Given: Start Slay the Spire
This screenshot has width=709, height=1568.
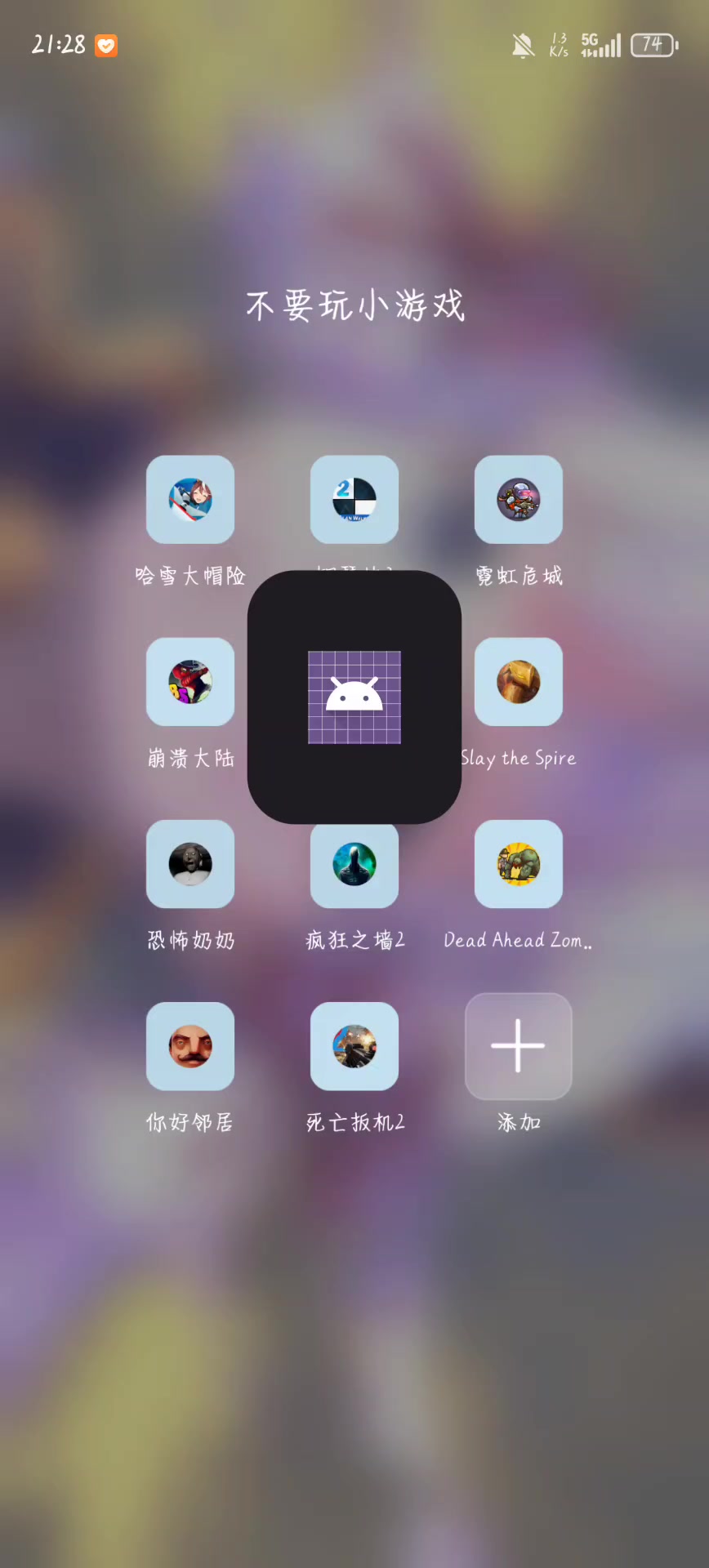Looking at the screenshot, I should (518, 682).
